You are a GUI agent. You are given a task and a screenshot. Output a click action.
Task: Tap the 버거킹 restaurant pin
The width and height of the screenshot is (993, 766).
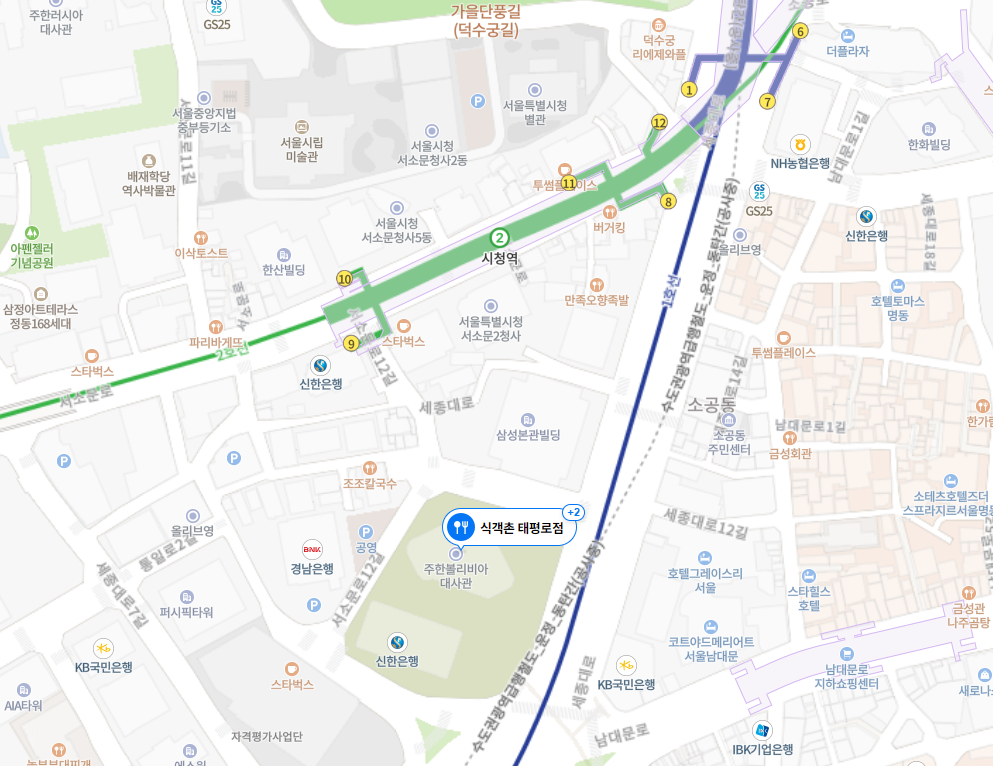click(x=609, y=212)
